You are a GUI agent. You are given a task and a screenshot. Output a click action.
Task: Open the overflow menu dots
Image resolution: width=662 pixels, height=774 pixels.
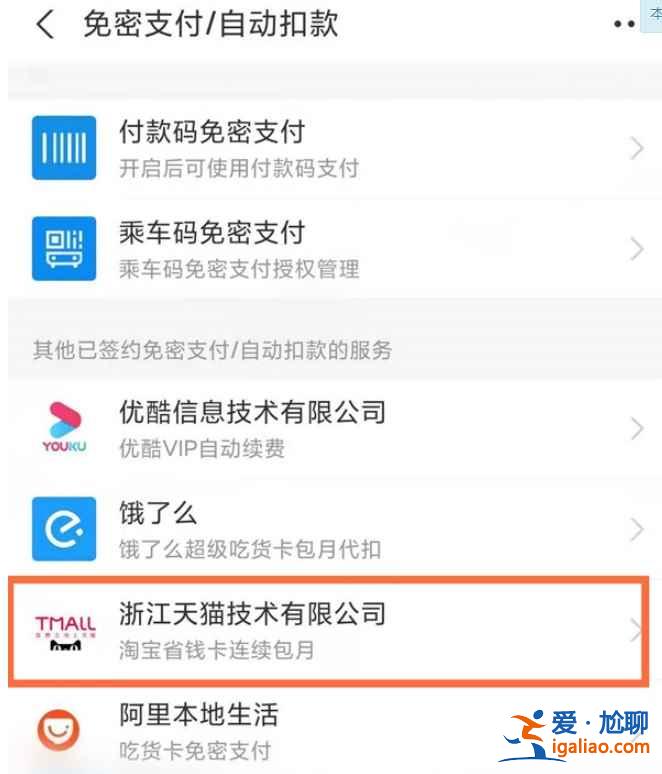tap(624, 24)
